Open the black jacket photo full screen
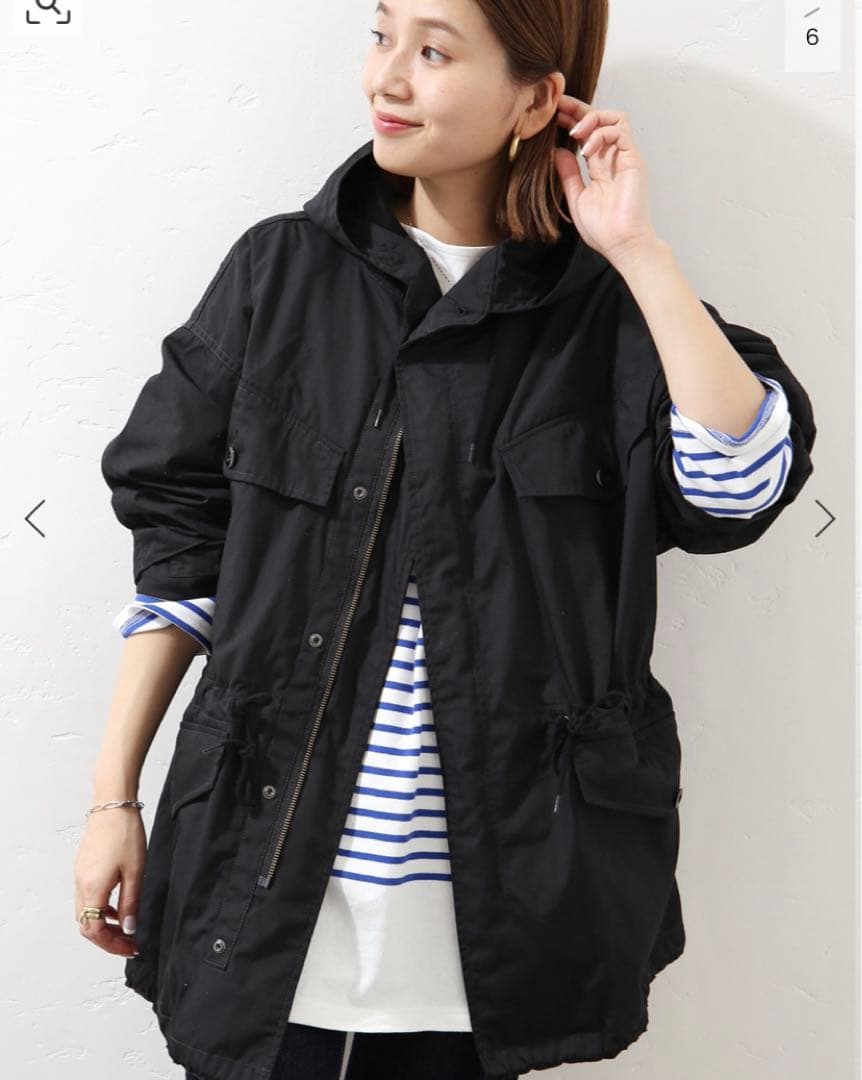This screenshot has height=1080, width=862. tap(430, 600)
